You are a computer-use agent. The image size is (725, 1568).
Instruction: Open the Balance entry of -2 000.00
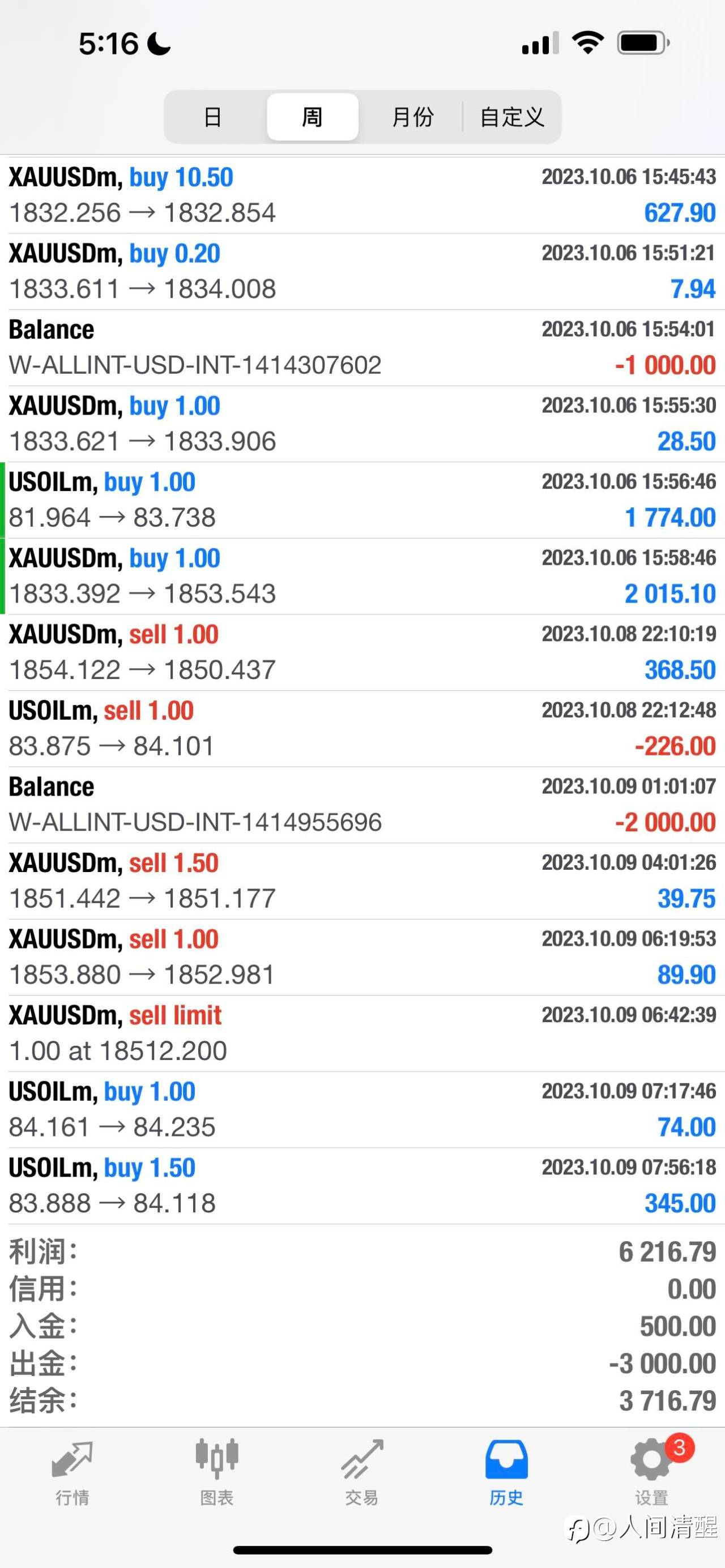point(362,805)
